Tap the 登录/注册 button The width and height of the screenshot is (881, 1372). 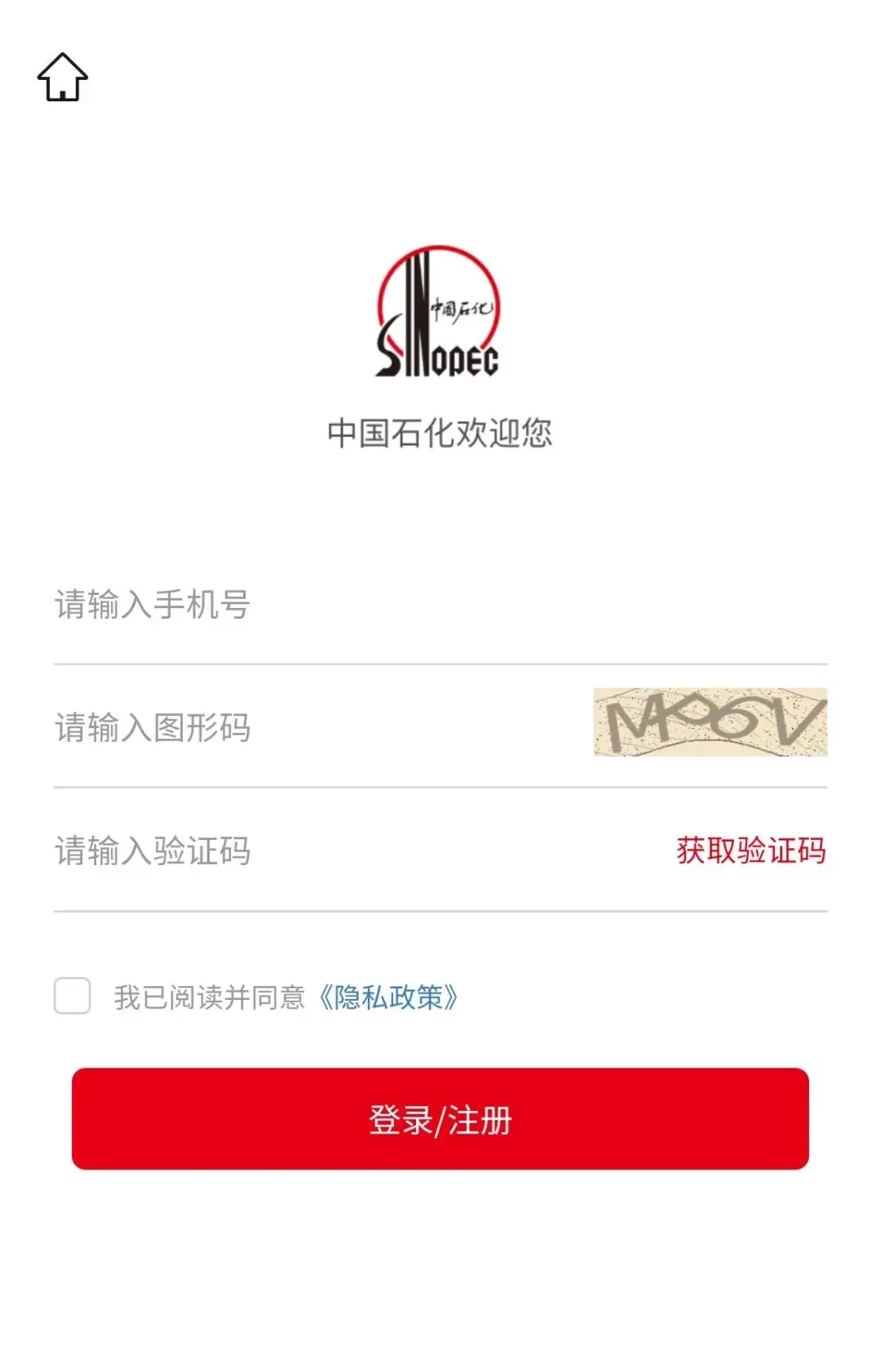440,1119
